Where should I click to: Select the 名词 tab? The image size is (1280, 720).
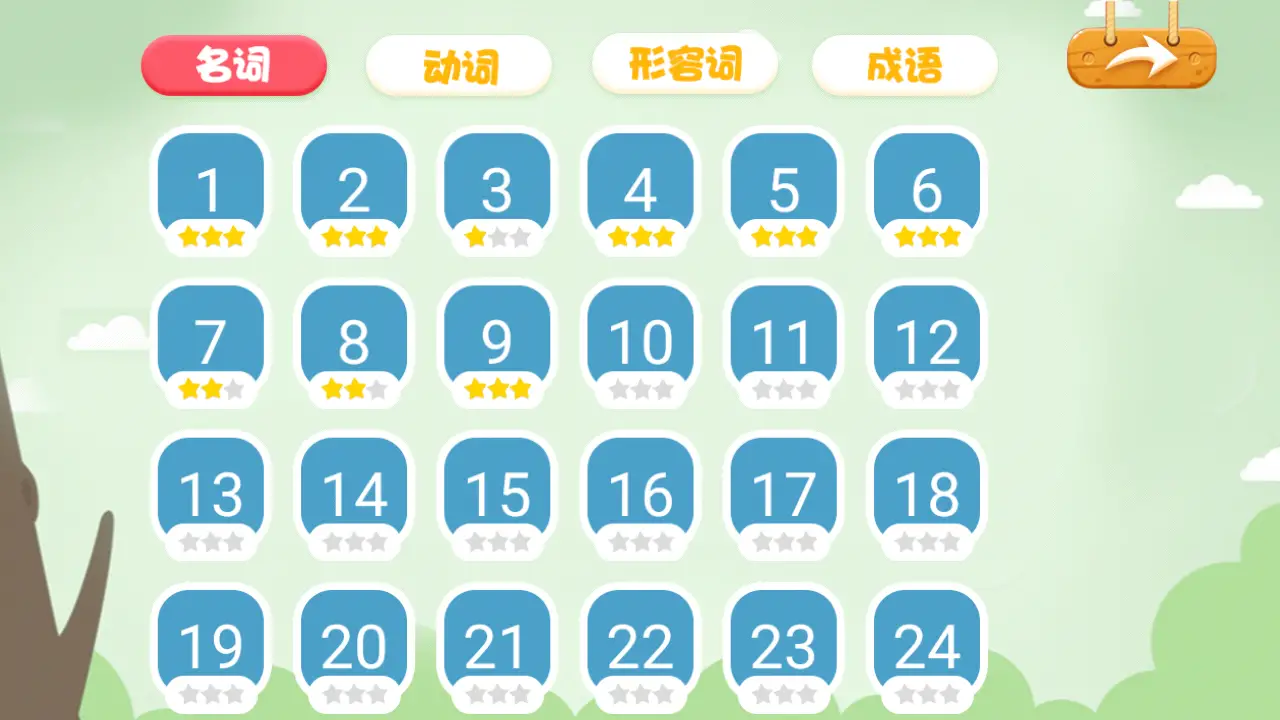point(234,66)
